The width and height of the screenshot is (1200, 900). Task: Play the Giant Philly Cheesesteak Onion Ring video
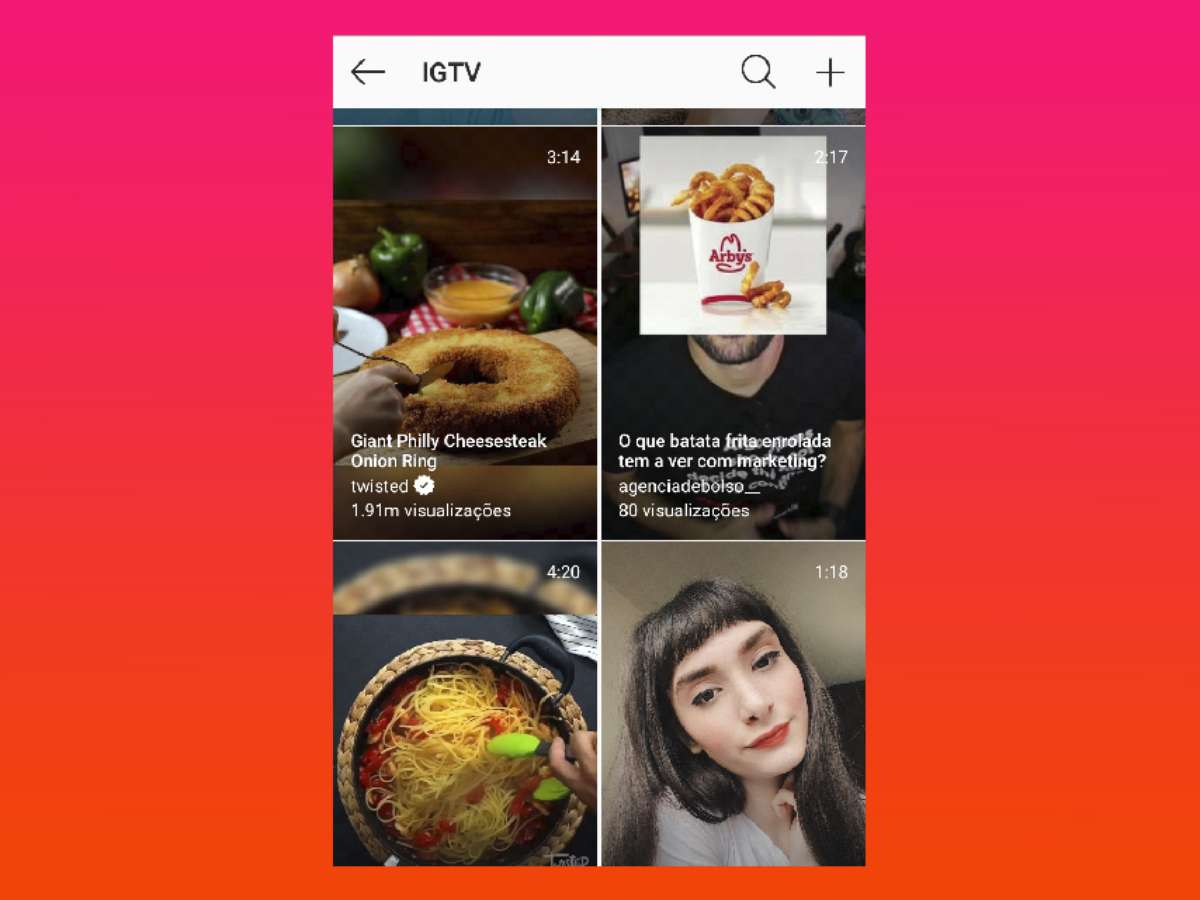(465, 332)
